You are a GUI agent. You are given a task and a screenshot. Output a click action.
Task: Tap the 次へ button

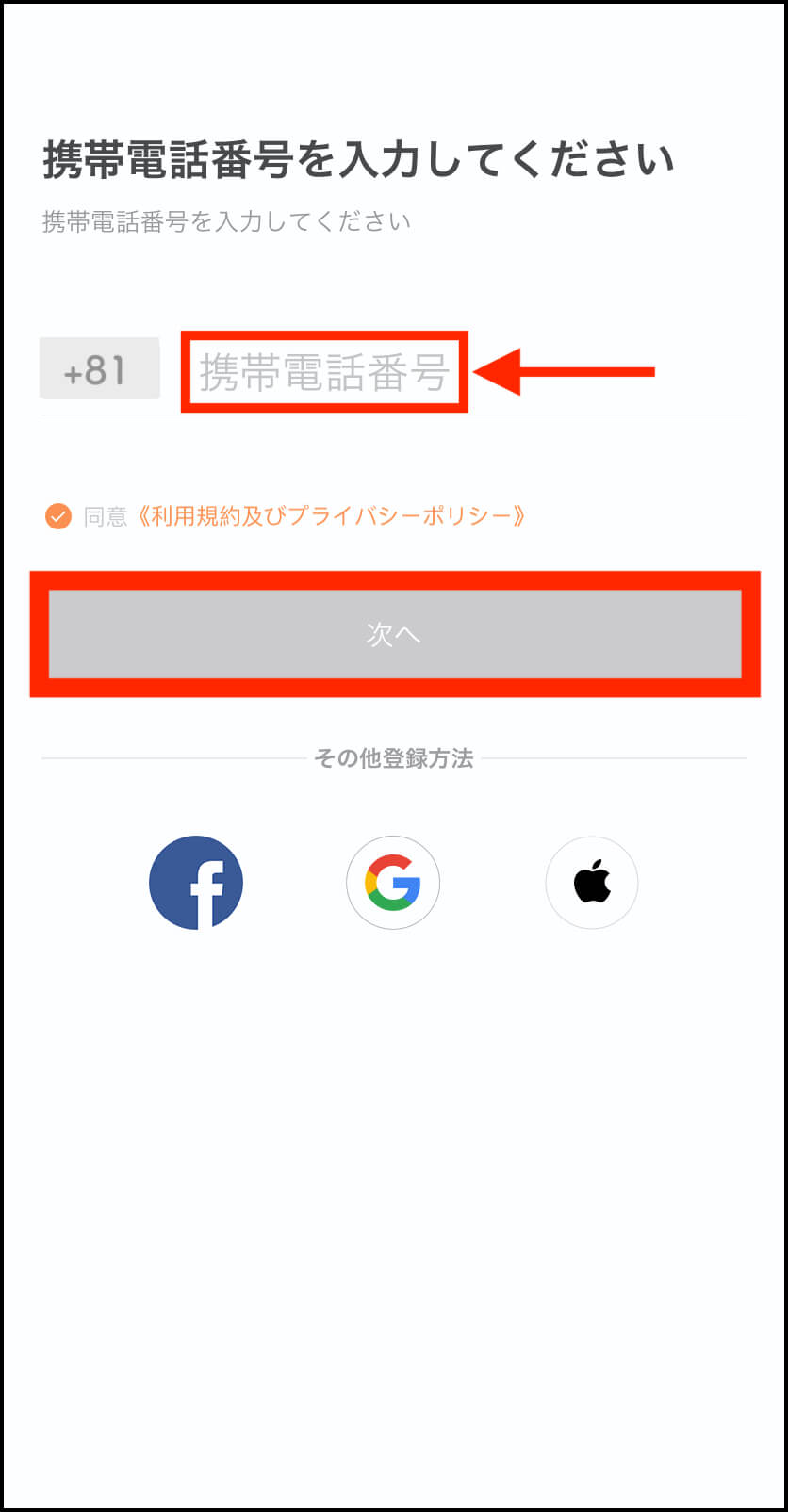click(x=395, y=634)
